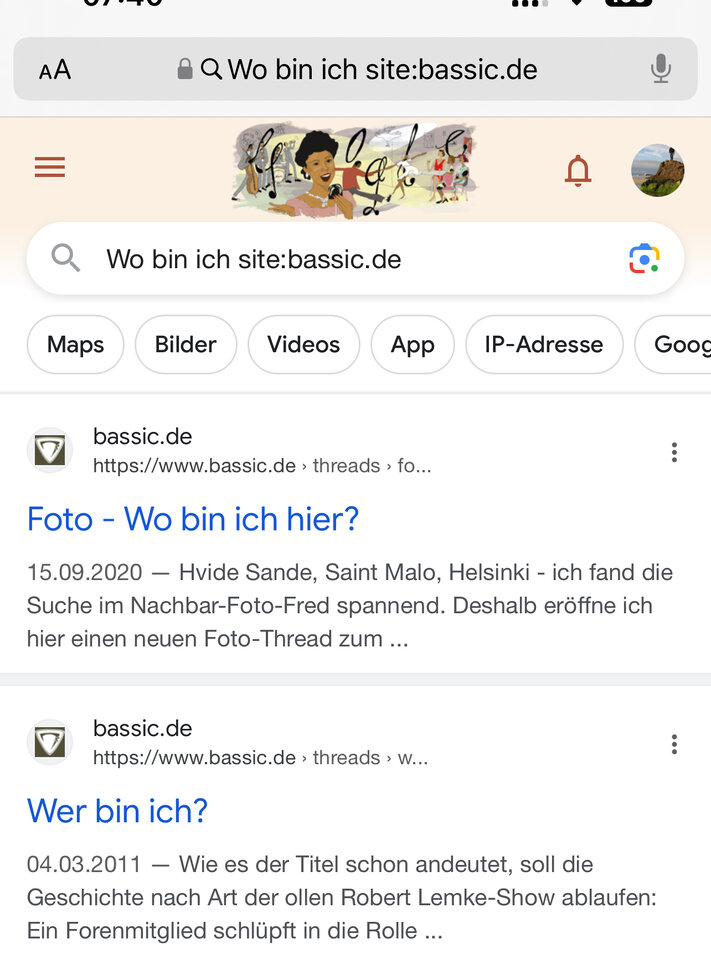This screenshot has height=960, width=711.
Task: Open the Google Doodle
Action: [x=355, y=170]
